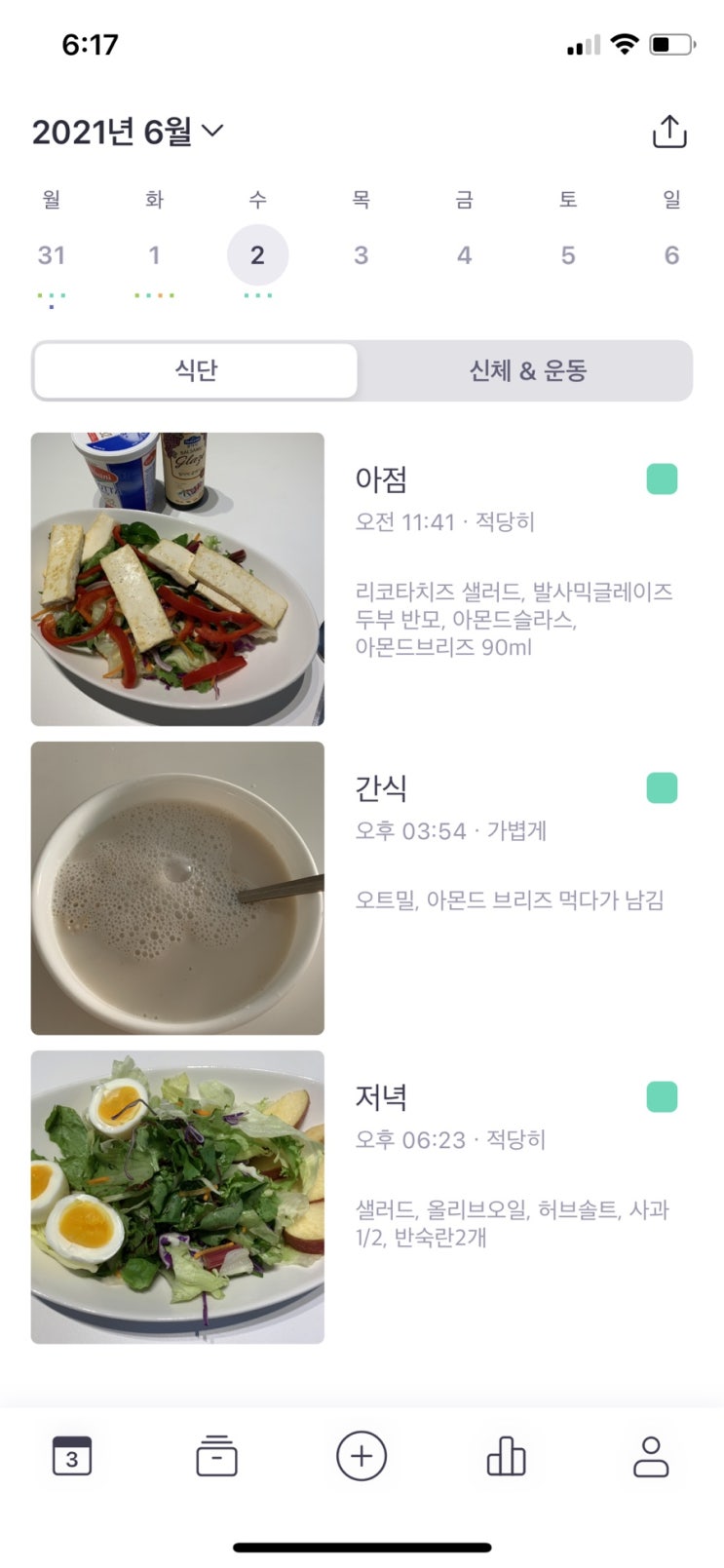Image resolution: width=724 pixels, height=1568 pixels.
Task: Tap the share export icon
Action: point(668,132)
